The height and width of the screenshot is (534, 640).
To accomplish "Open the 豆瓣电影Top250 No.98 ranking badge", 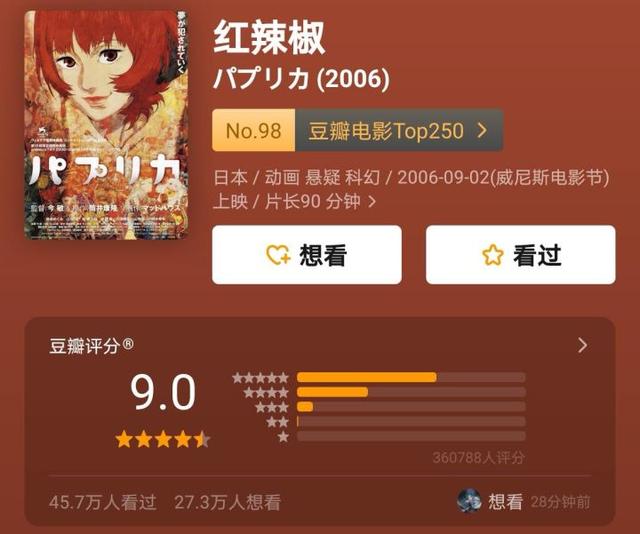I will pyautogui.click(x=357, y=130).
